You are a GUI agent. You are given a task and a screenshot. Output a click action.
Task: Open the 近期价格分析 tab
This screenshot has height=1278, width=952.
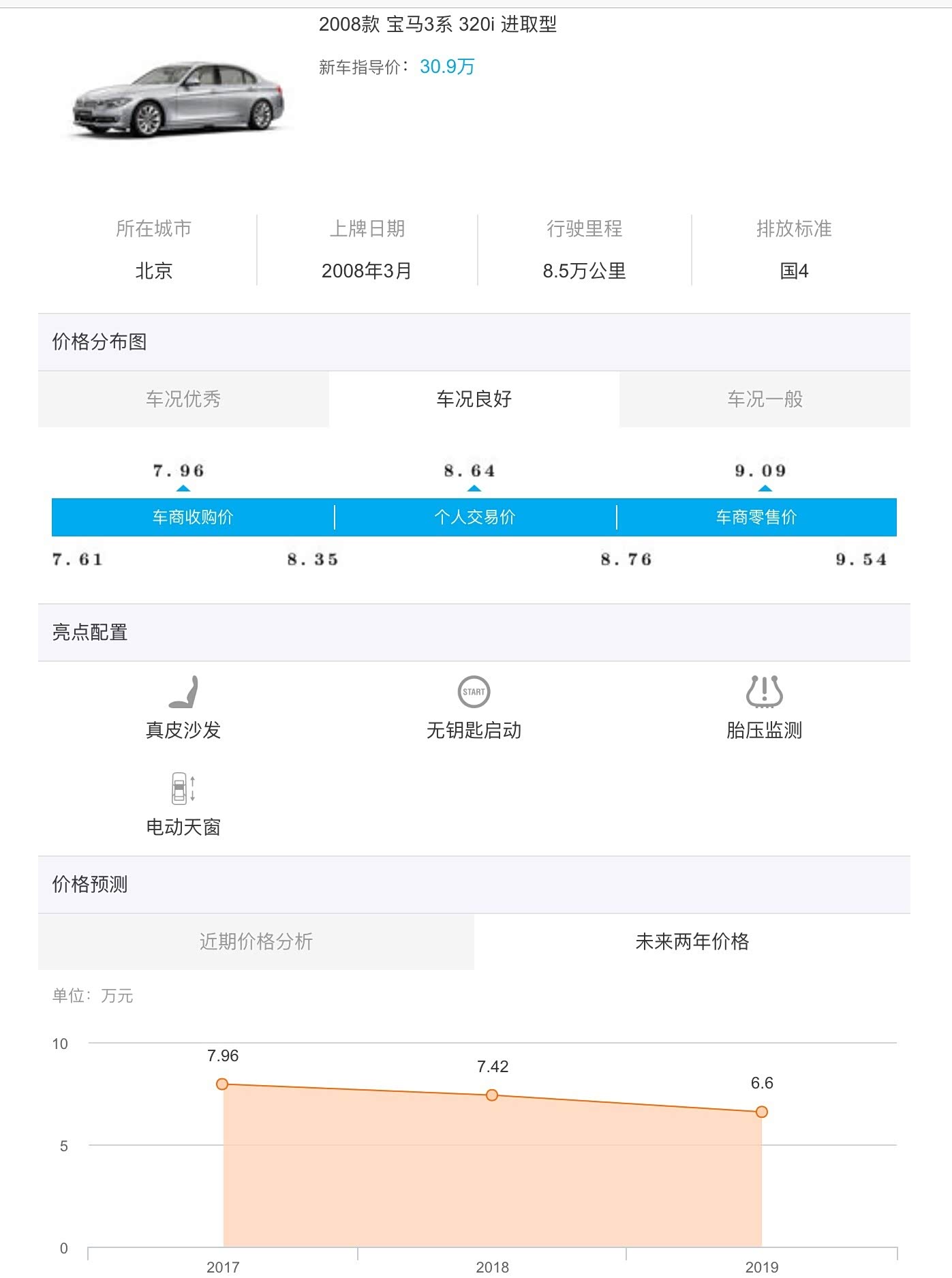(256, 941)
